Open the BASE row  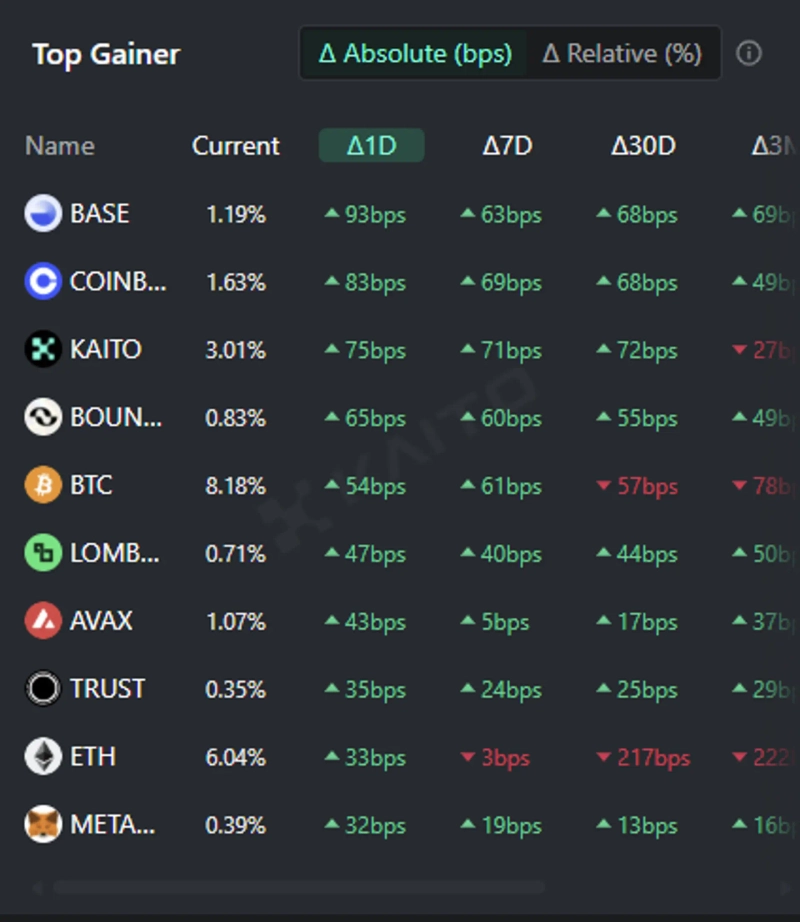pos(99,214)
